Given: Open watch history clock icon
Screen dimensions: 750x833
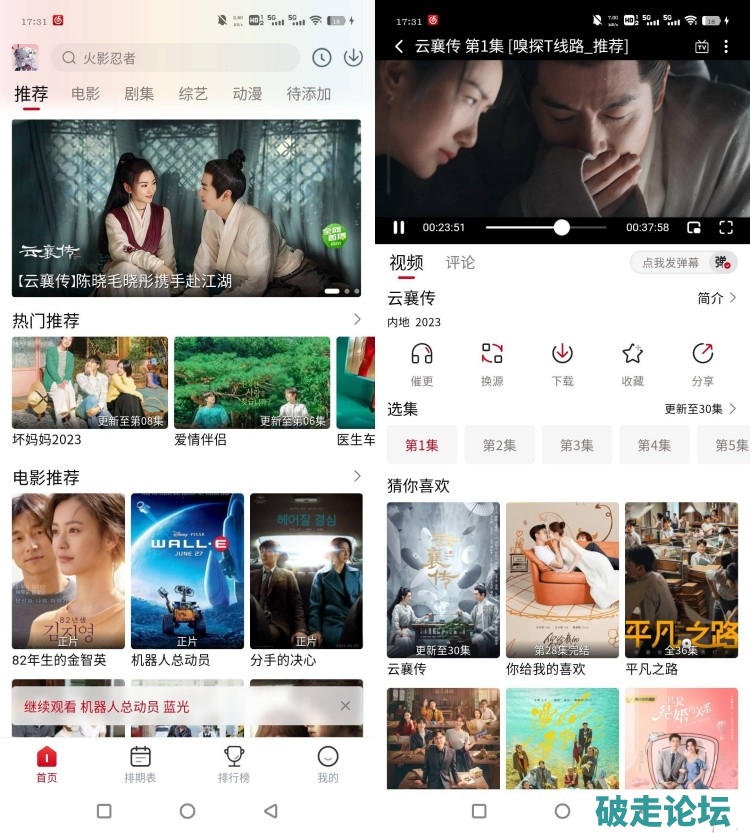Looking at the screenshot, I should point(321,58).
